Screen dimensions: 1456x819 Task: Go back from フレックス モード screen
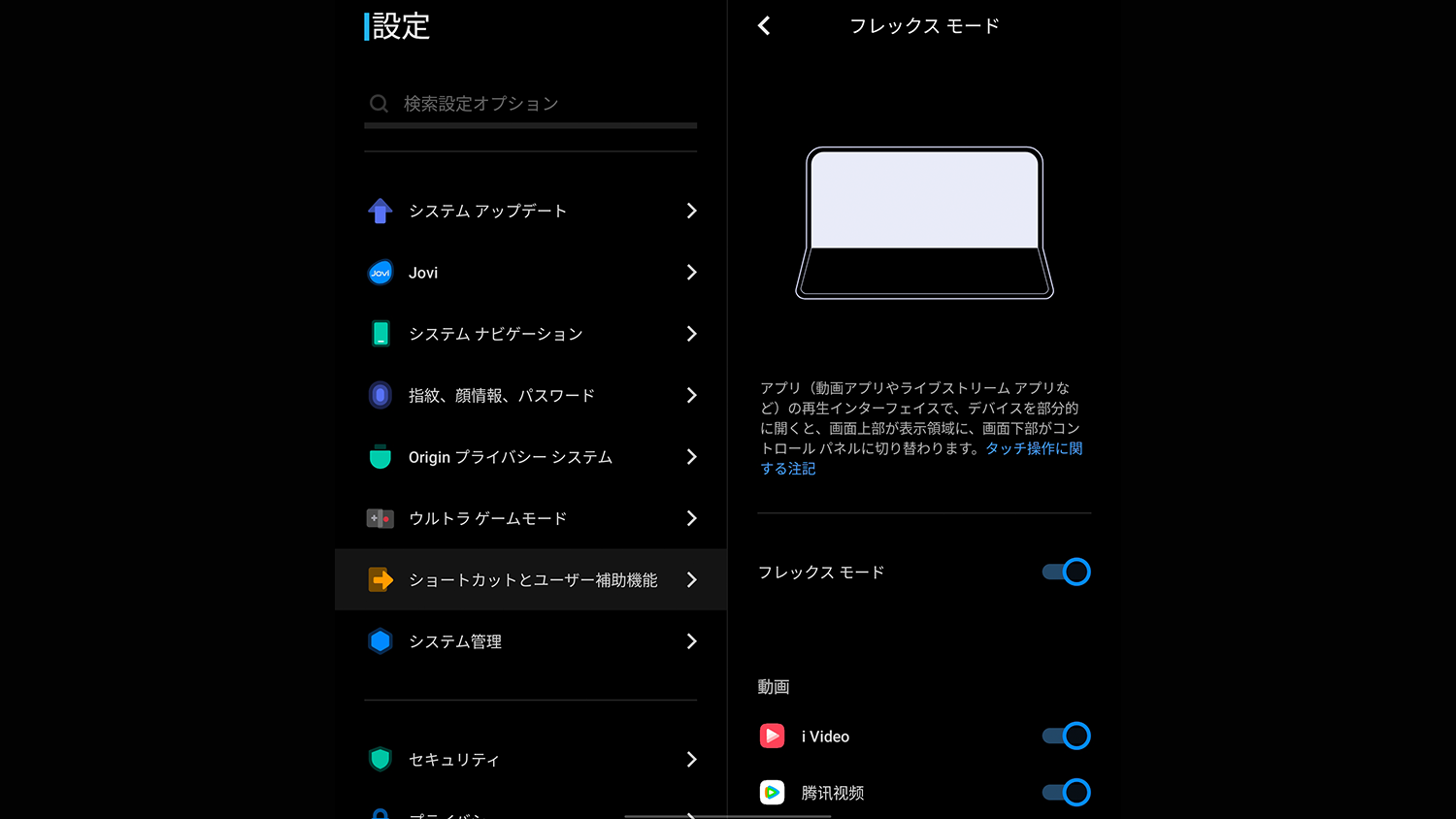pos(764,26)
